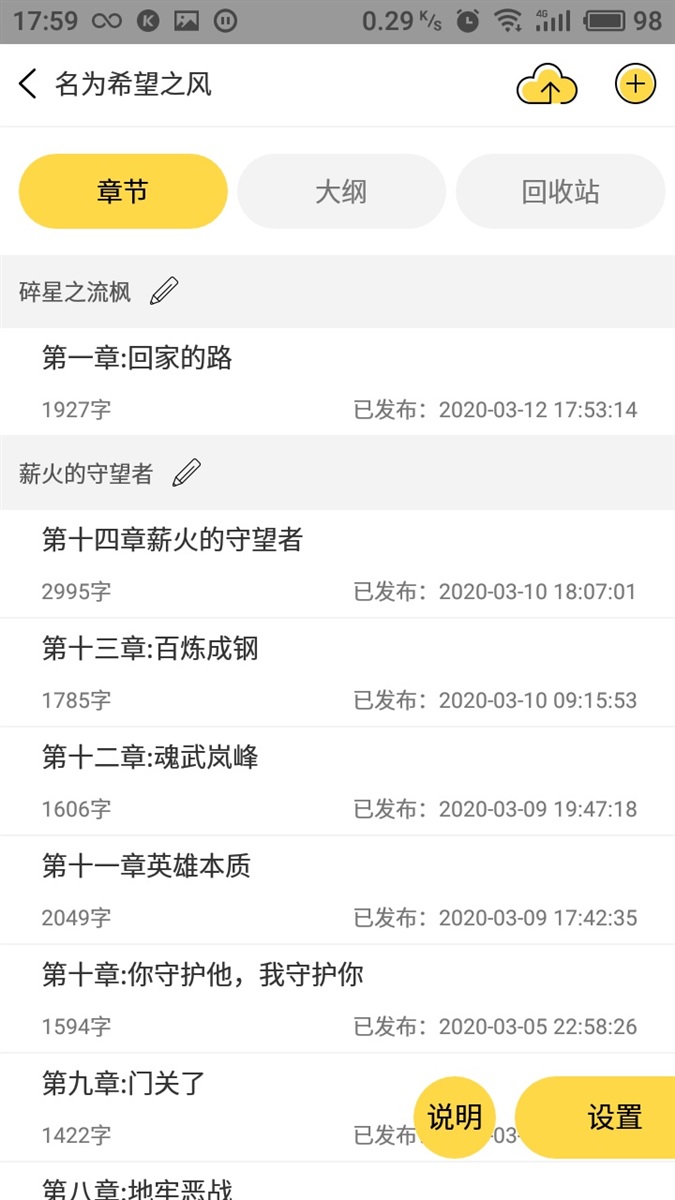The image size is (675, 1200).
Task: Go back from 名为希望之风
Action: click(28, 84)
